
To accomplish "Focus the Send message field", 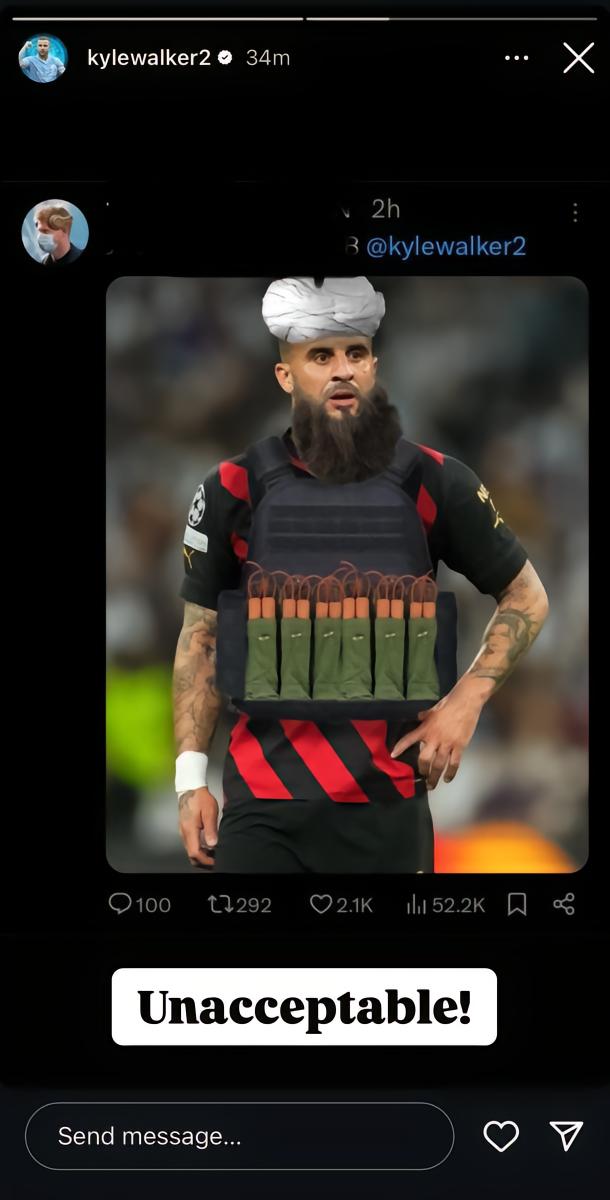I will click(x=239, y=1136).
